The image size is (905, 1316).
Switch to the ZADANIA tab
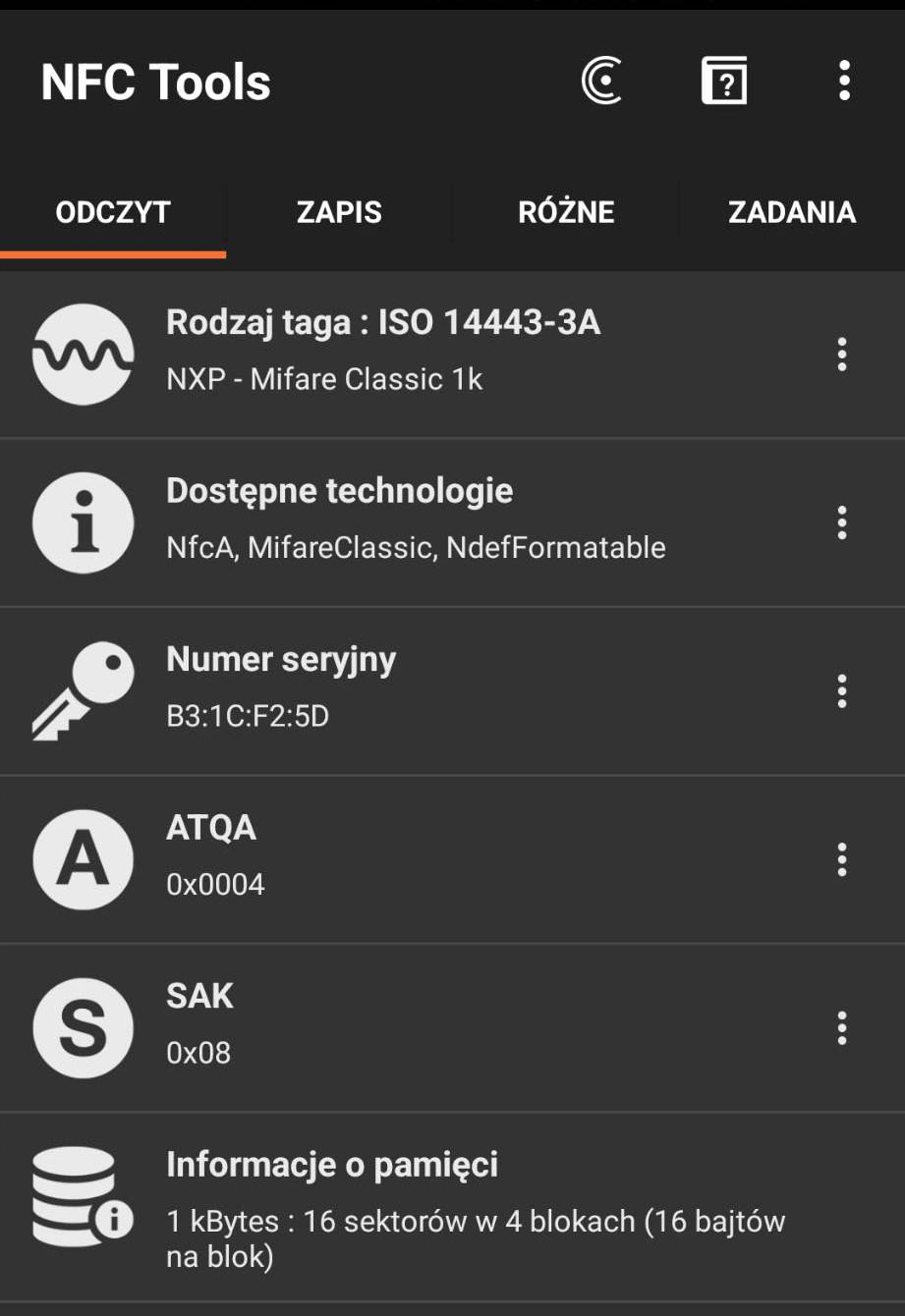click(791, 212)
